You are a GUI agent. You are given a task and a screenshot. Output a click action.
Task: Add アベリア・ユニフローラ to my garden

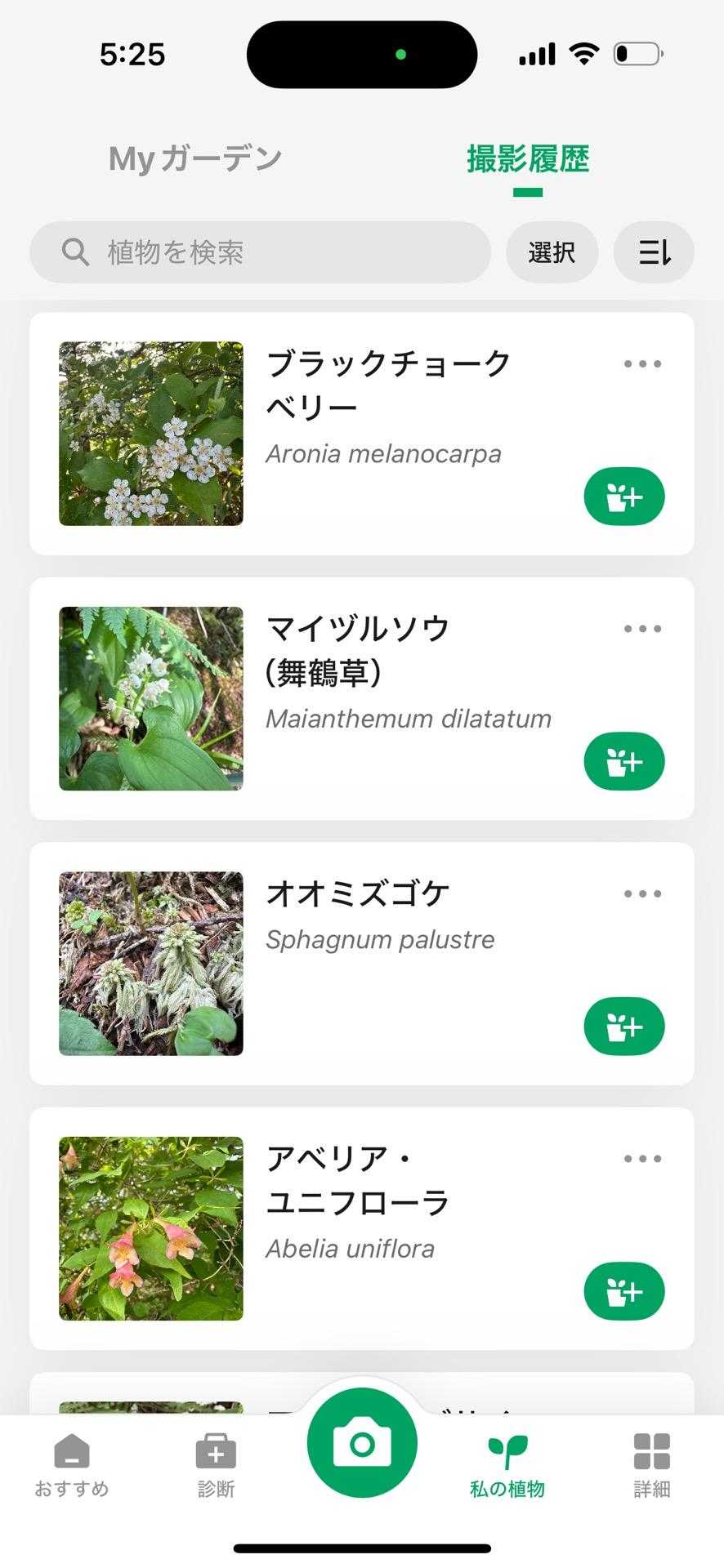click(623, 1291)
